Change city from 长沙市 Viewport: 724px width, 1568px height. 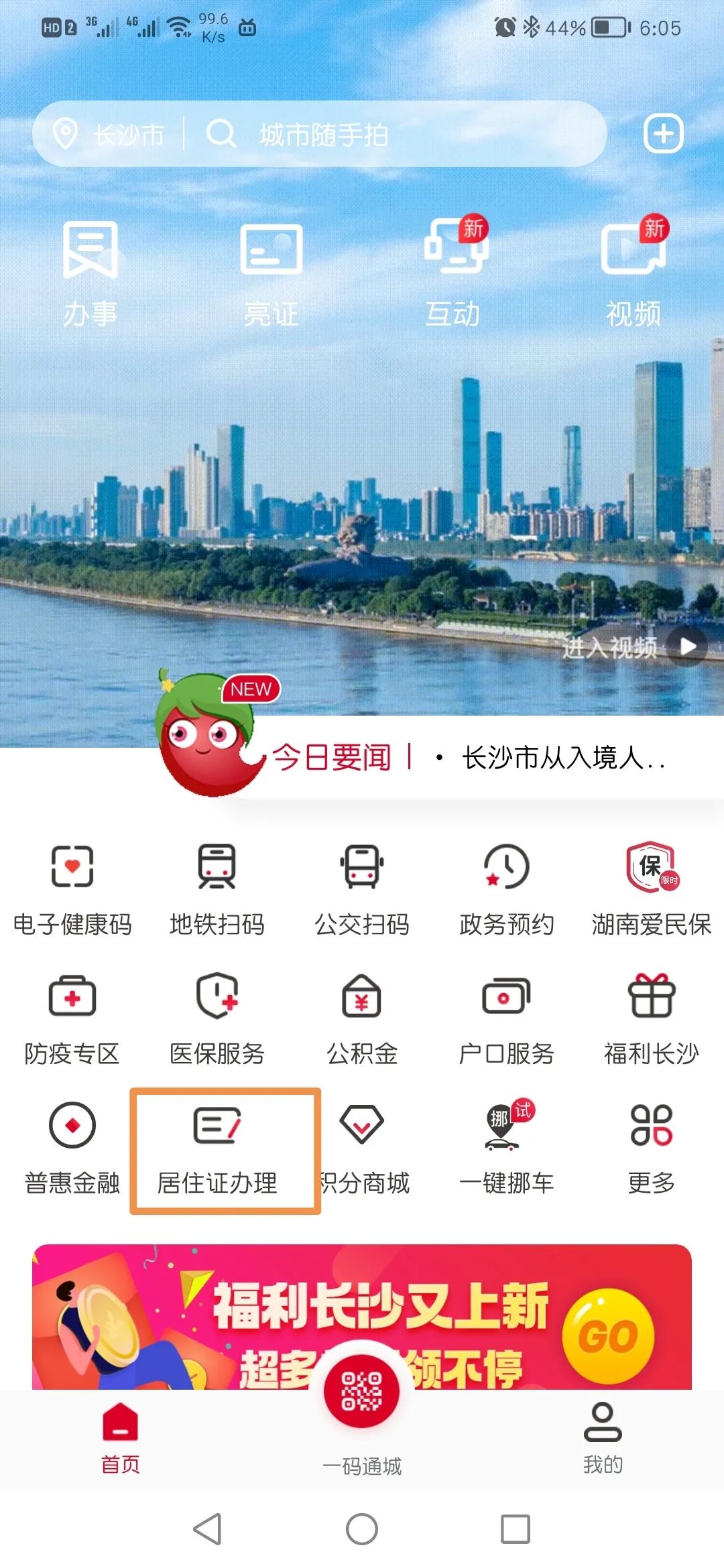[x=111, y=135]
